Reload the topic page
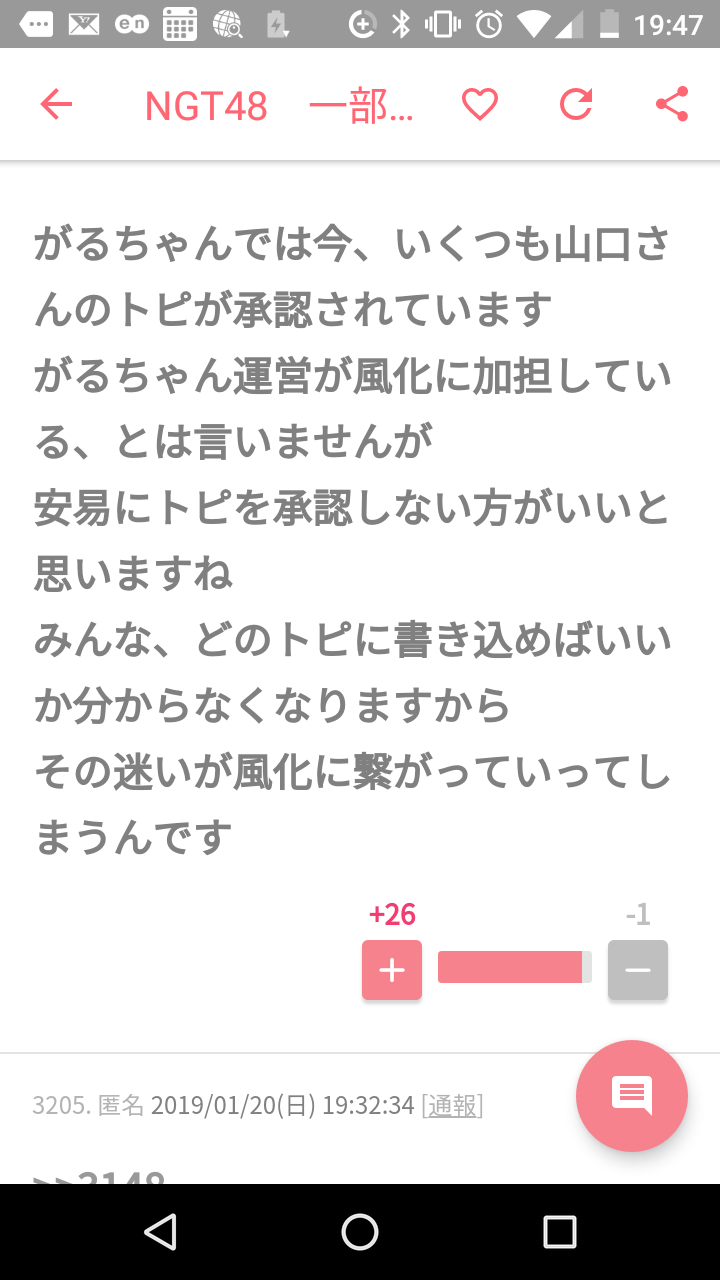The height and width of the screenshot is (1280, 720). click(x=576, y=104)
